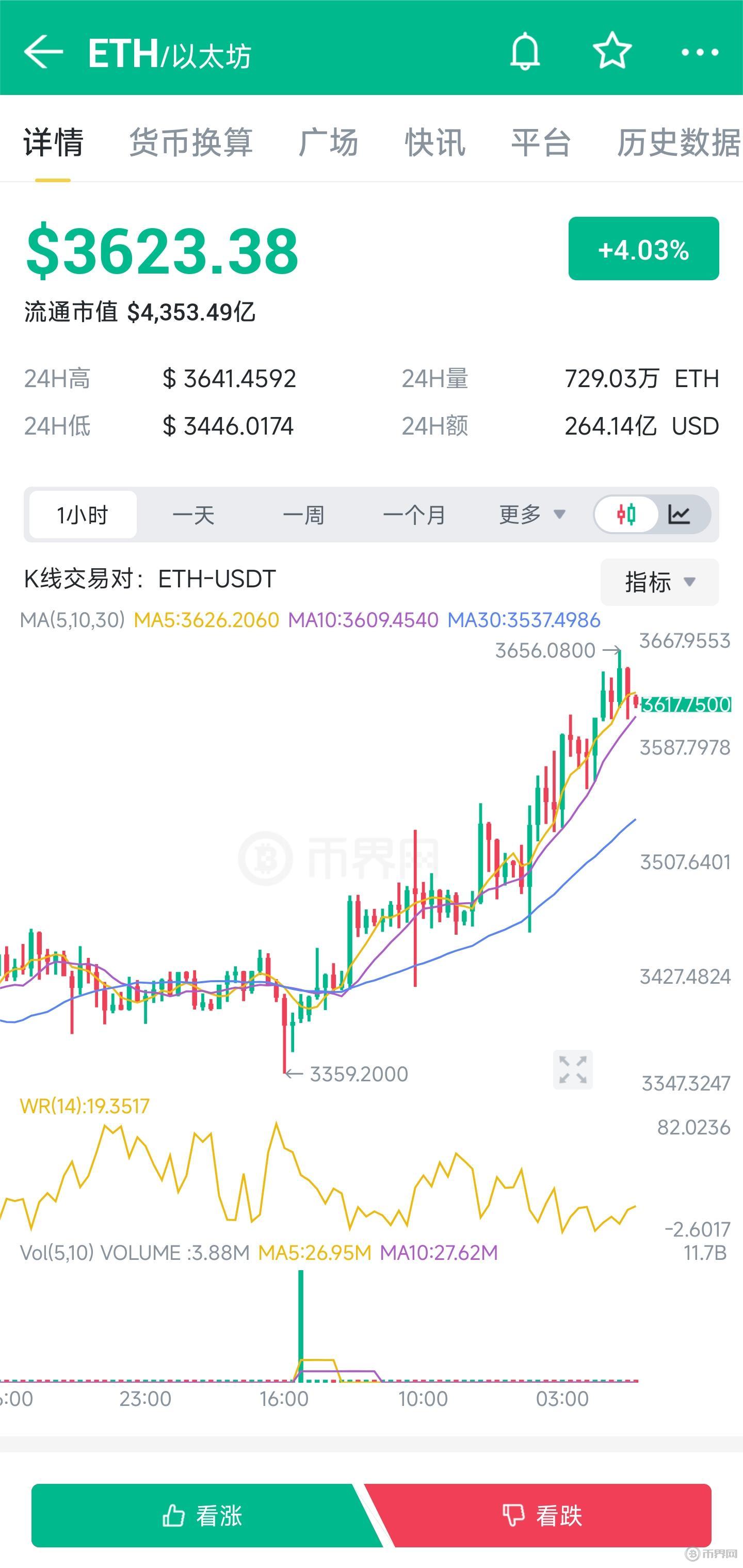The image size is (743, 1568).
Task: Toggle the +4.03% change badge
Action: pos(643,249)
